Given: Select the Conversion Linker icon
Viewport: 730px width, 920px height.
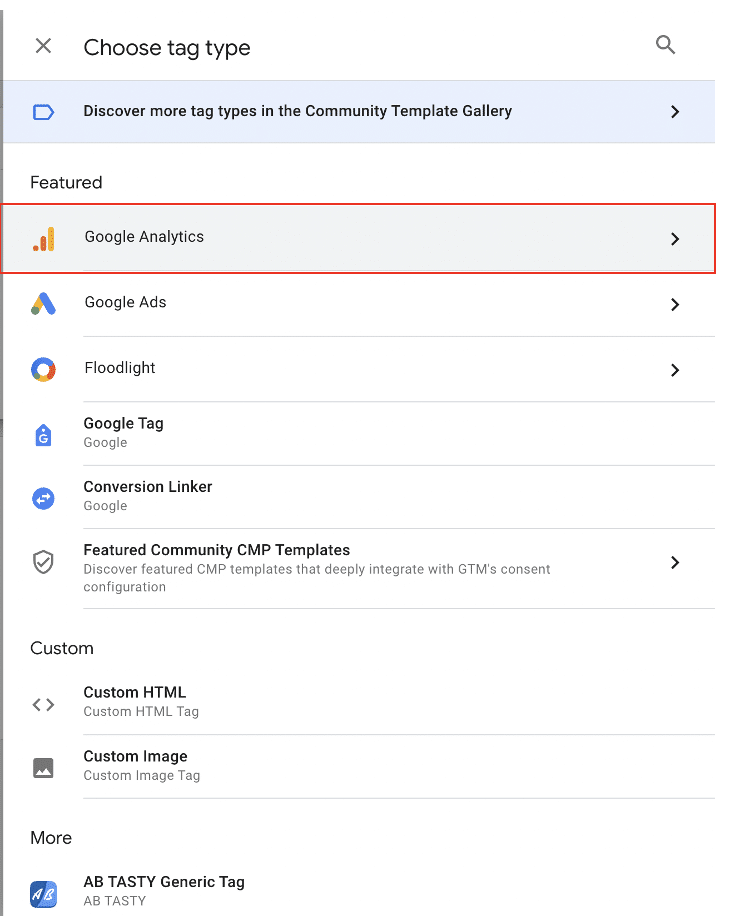Looking at the screenshot, I should pos(43,498).
